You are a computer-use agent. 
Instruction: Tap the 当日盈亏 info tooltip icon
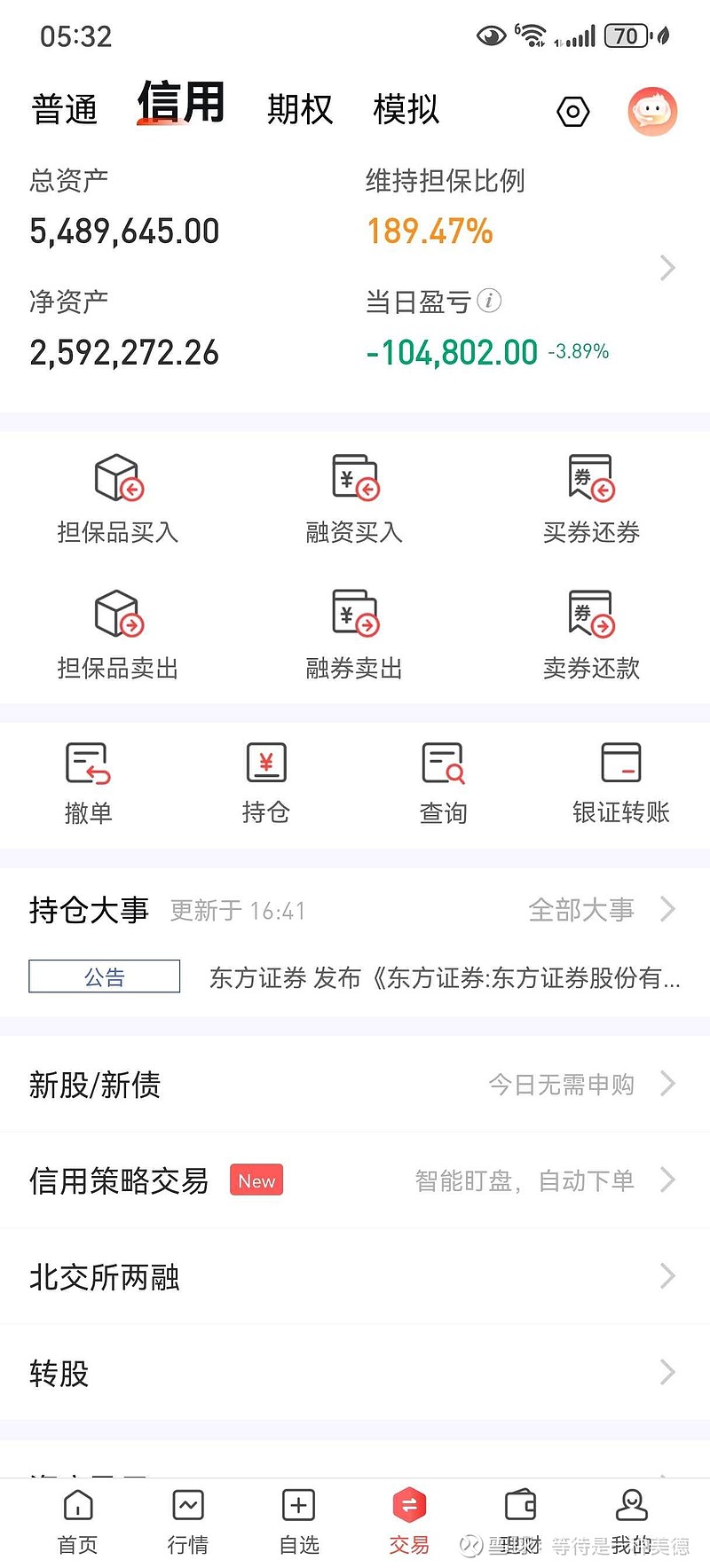click(x=487, y=302)
